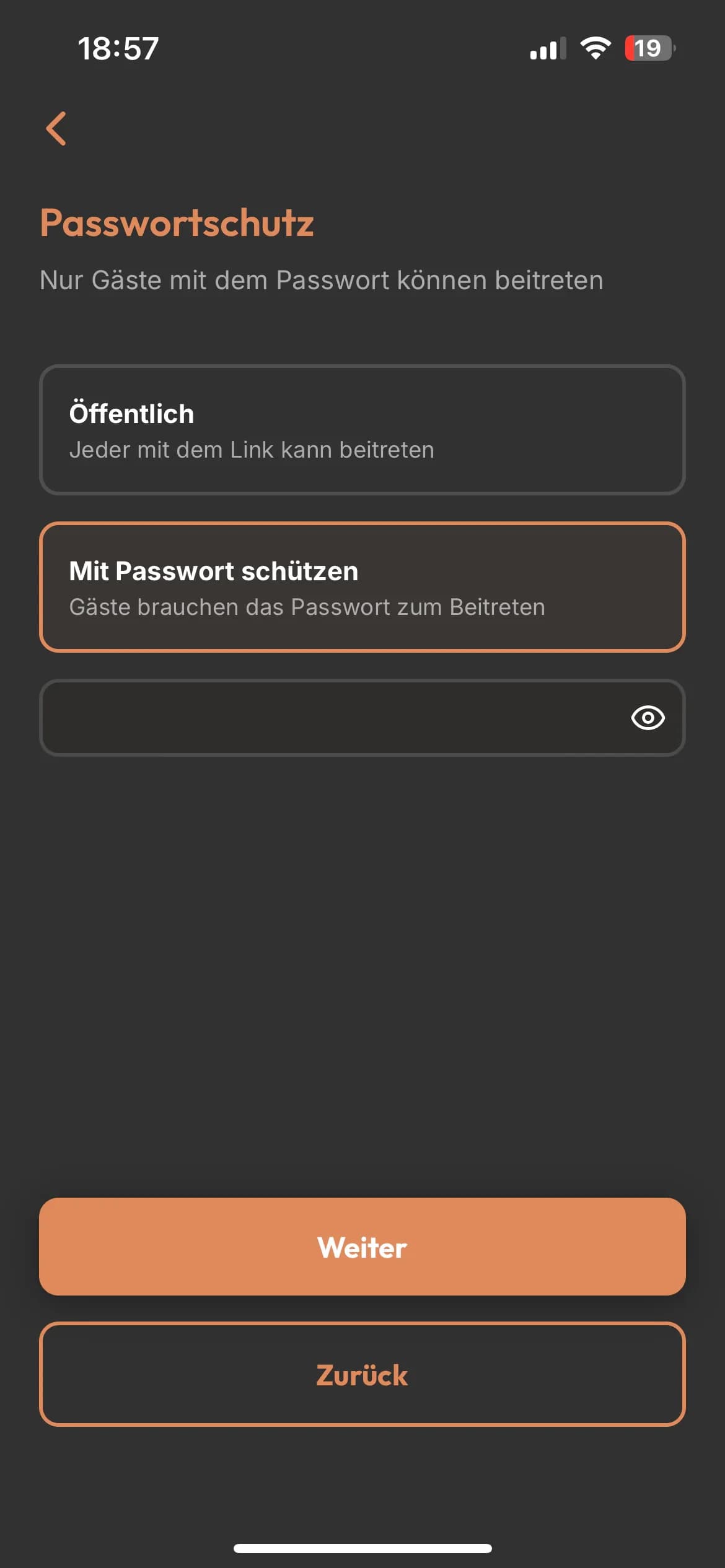This screenshot has width=725, height=1568.
Task: Select the highlighted password option panel
Action: [362, 587]
